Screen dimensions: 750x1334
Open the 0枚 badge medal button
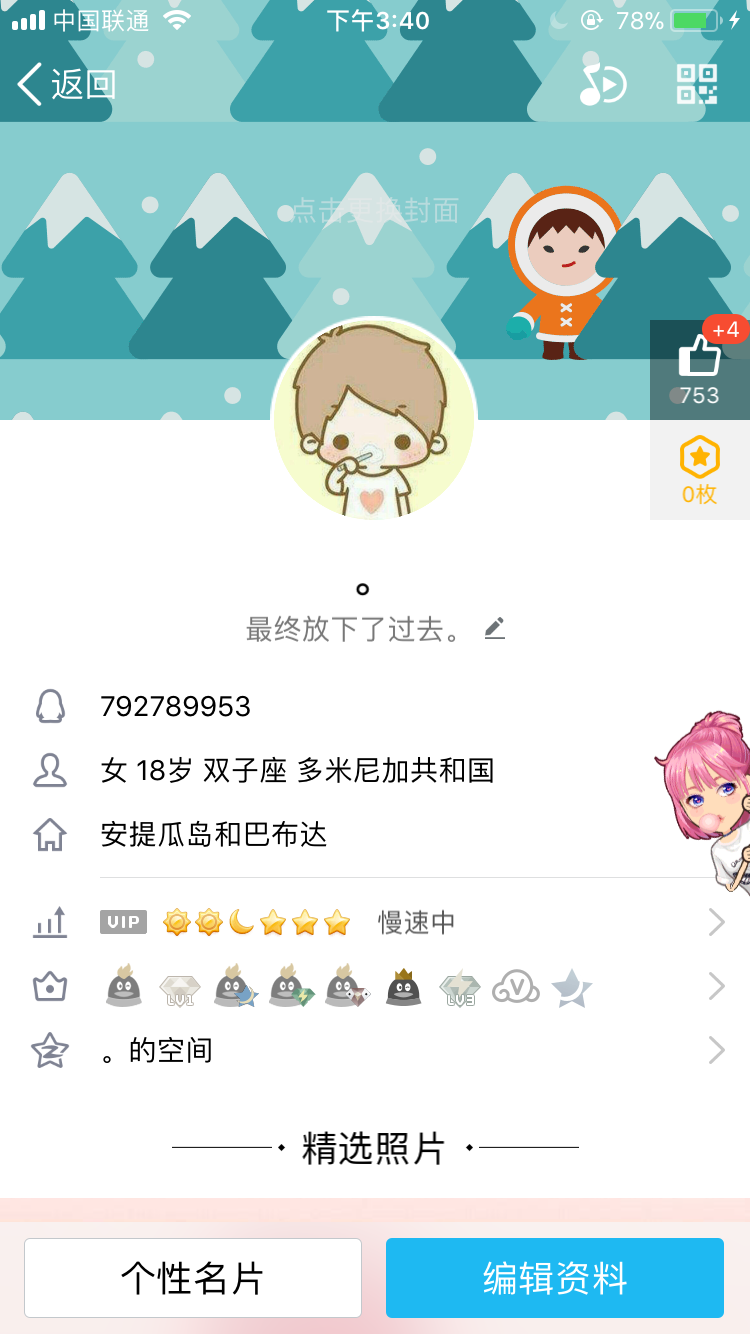(699, 470)
